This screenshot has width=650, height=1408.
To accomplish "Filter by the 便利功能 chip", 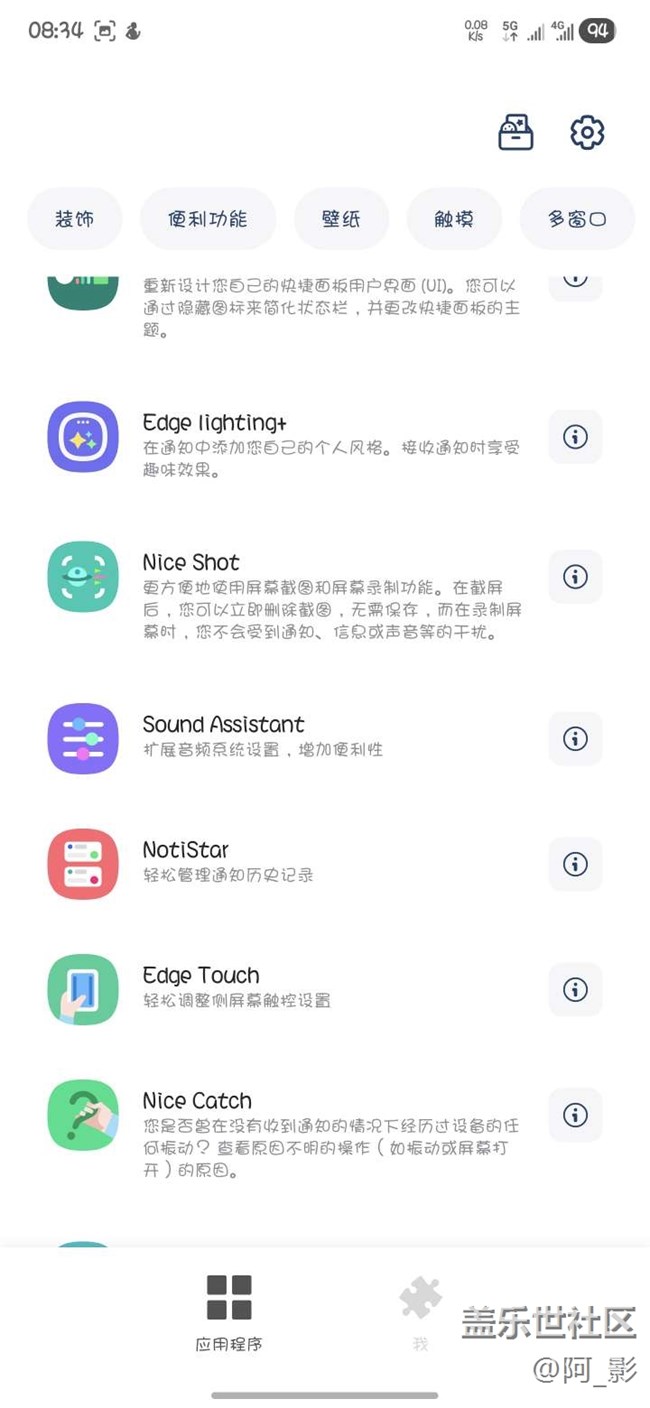I will pos(208,219).
